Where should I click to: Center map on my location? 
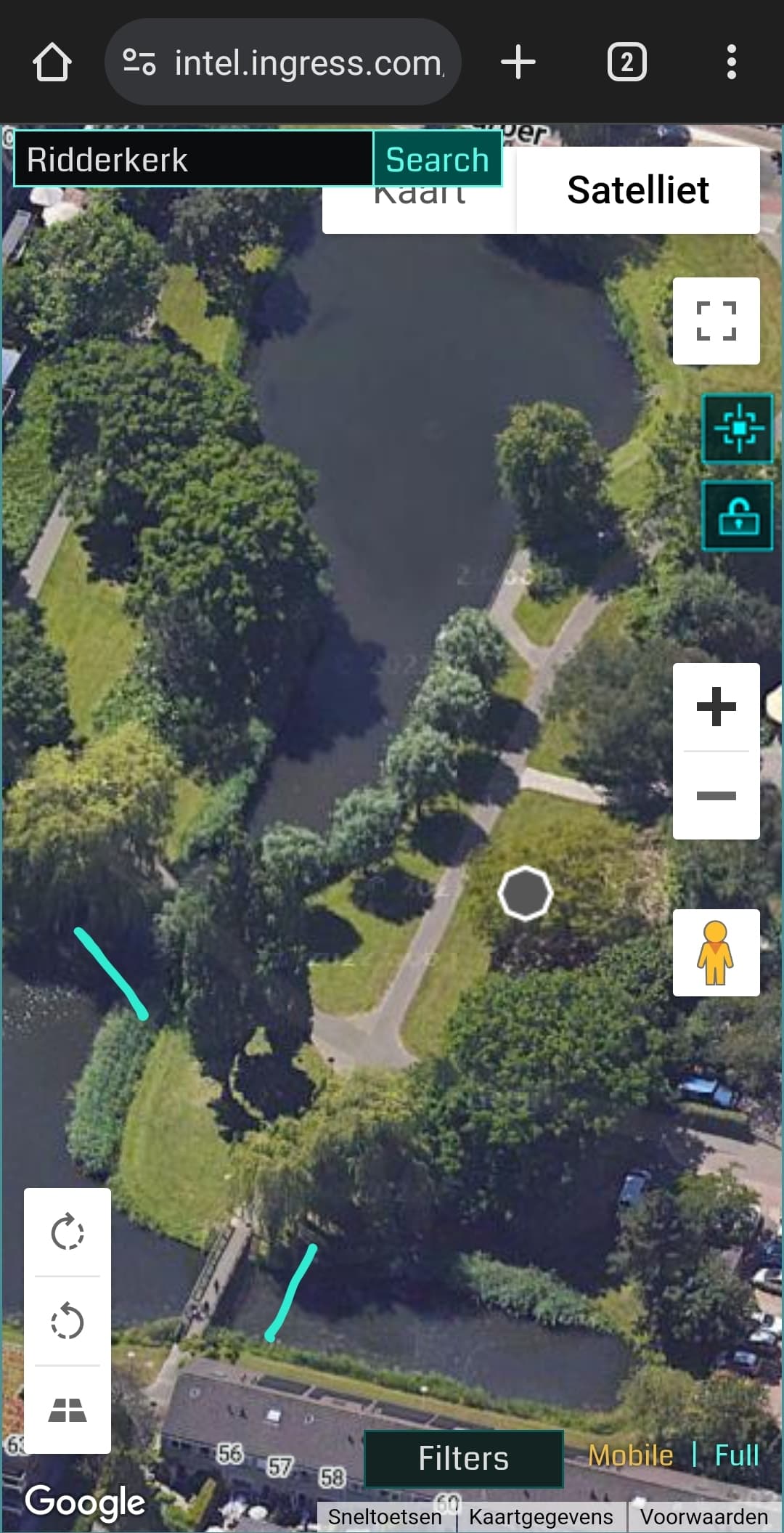(x=738, y=428)
